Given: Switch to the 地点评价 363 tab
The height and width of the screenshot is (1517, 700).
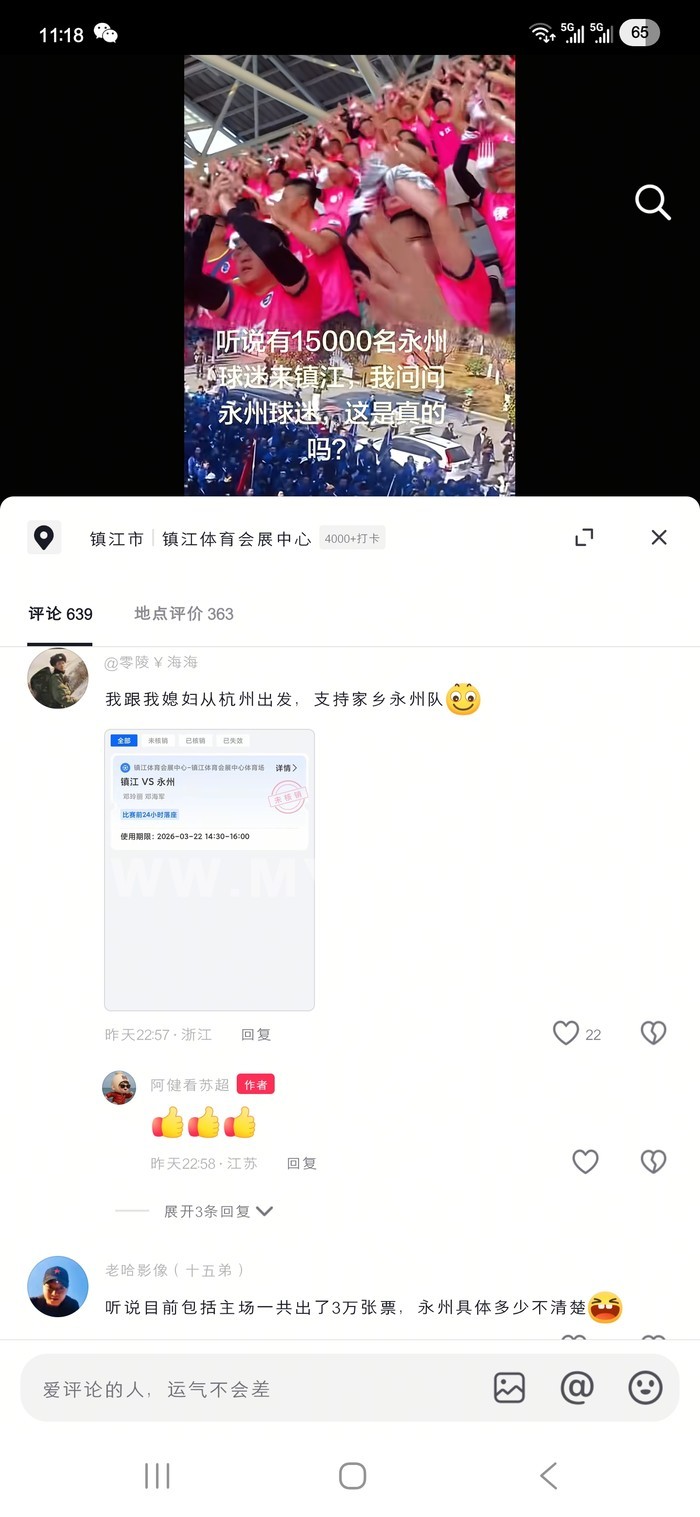Looking at the screenshot, I should click(184, 613).
